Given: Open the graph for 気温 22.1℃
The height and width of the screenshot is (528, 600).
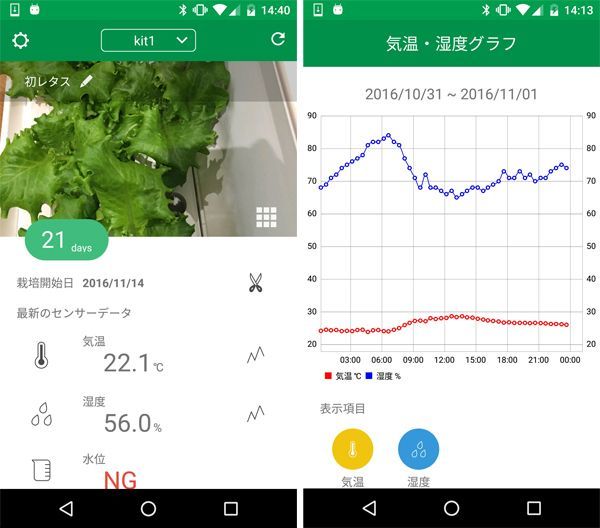Looking at the screenshot, I should click(x=256, y=355).
